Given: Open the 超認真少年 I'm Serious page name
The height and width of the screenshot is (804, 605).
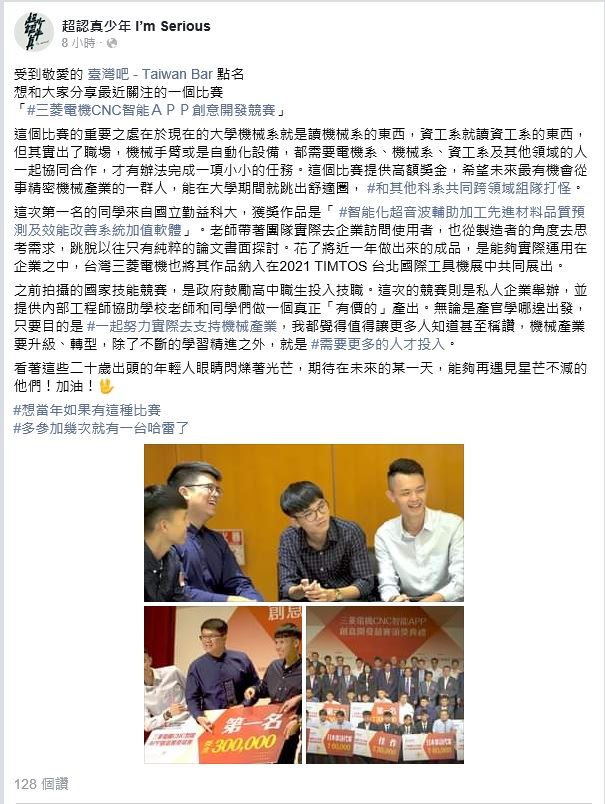Looking at the screenshot, I should click(136, 26).
